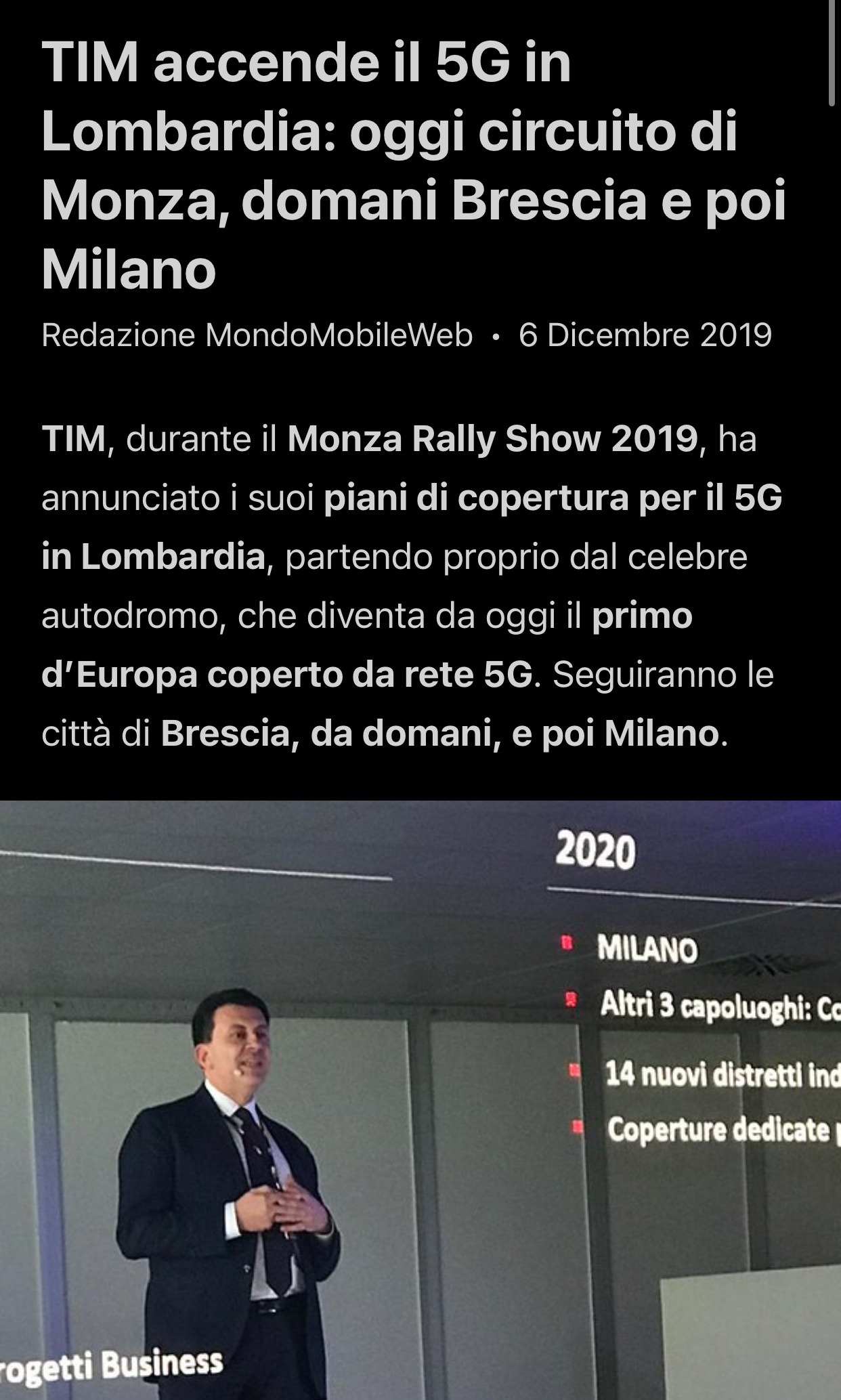This screenshot has width=841, height=1400.
Task: Open the article photo of the speaker
Action: click(x=420, y=1099)
